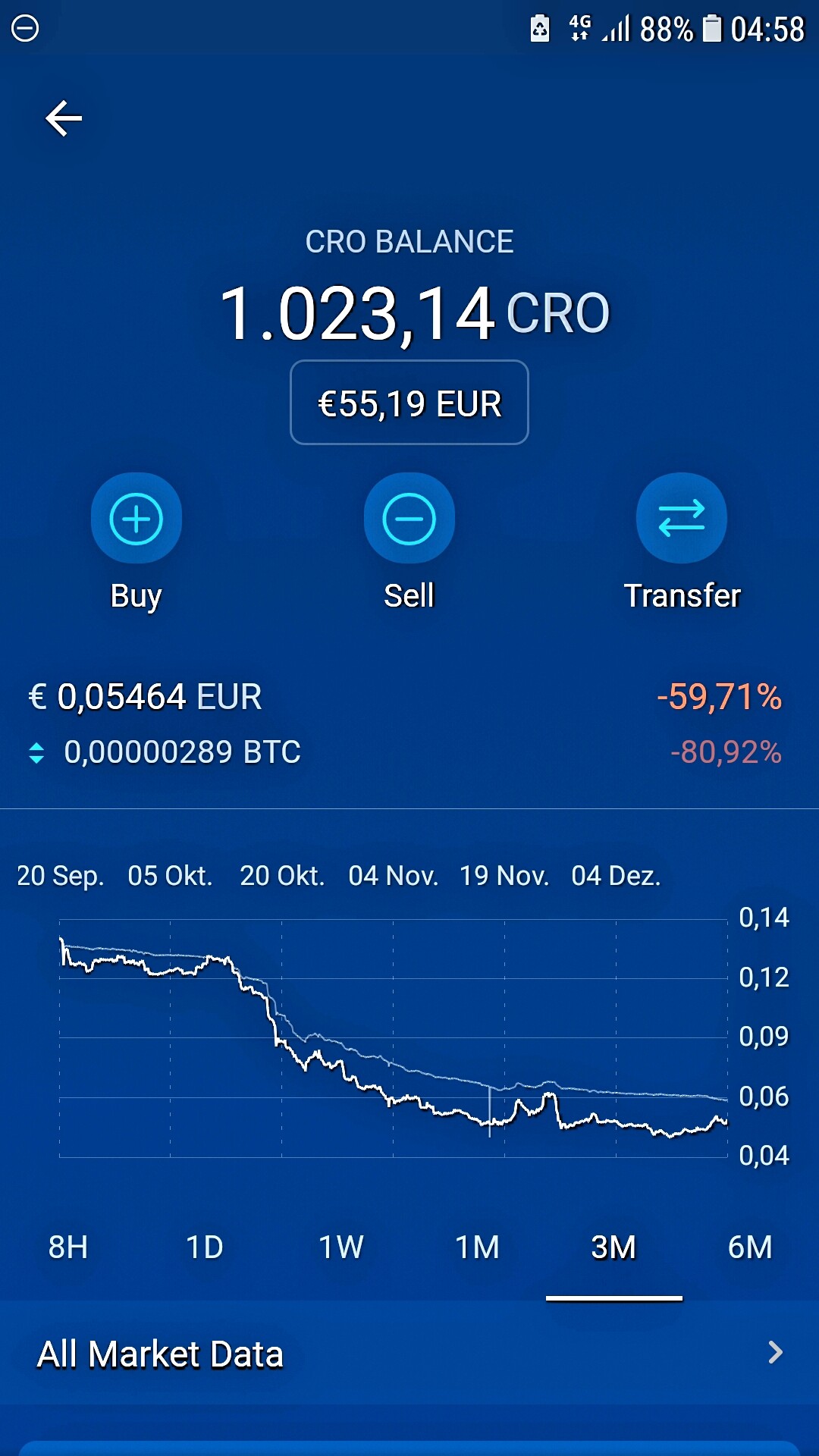Select the 3M chart range
Image resolution: width=819 pixels, height=1456 pixels.
point(614,1247)
